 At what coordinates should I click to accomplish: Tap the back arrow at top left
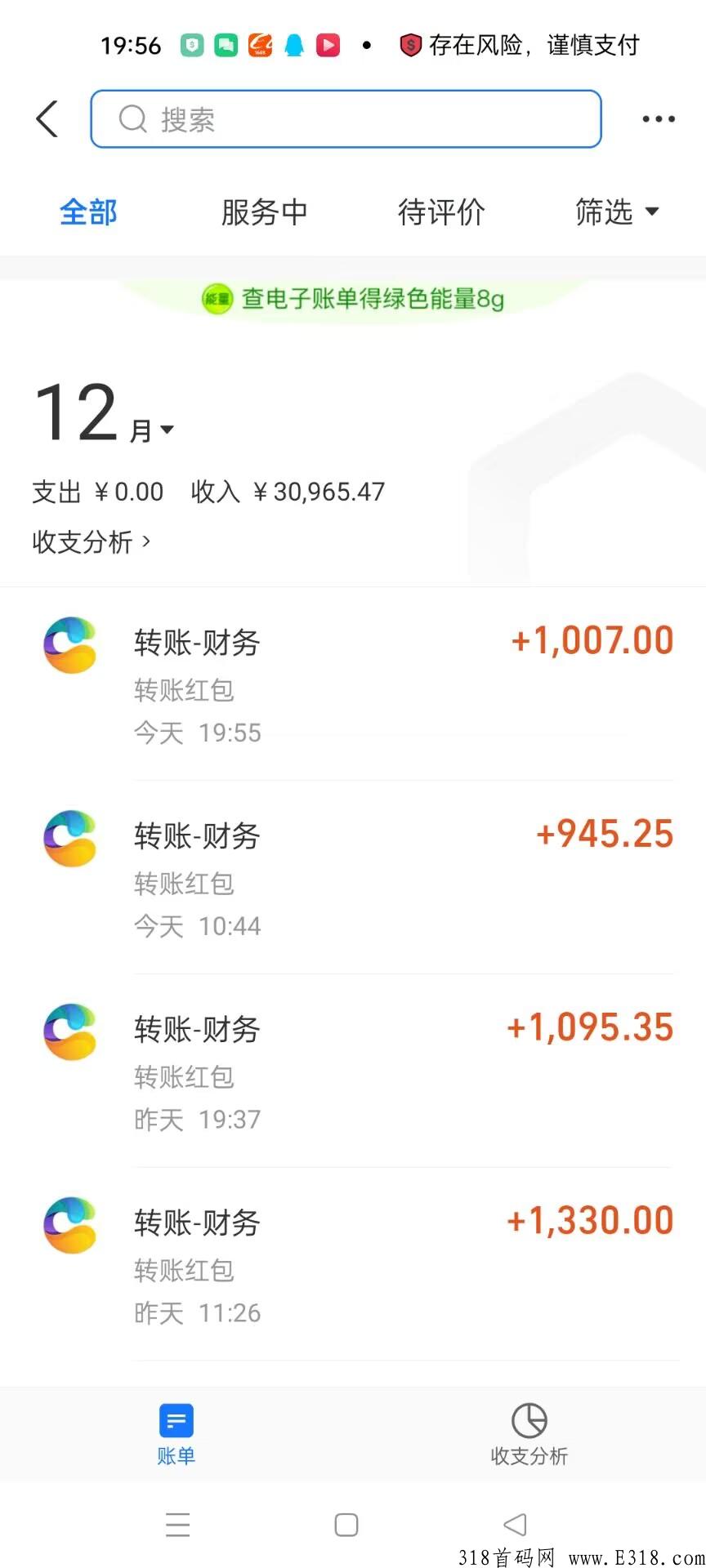(47, 118)
